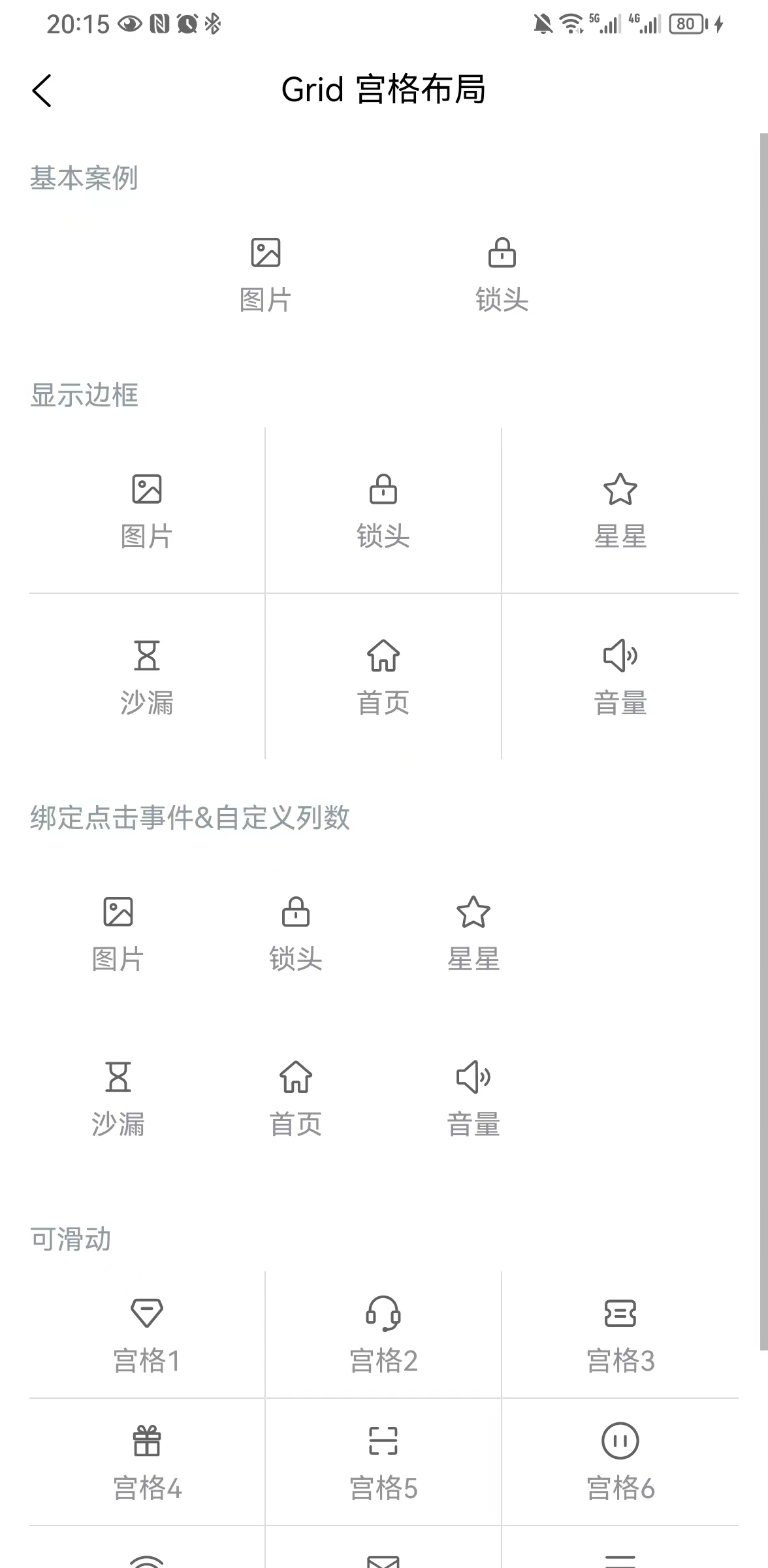
Task: Go back from the Grid 宫格布局 page
Action: pos(42,90)
